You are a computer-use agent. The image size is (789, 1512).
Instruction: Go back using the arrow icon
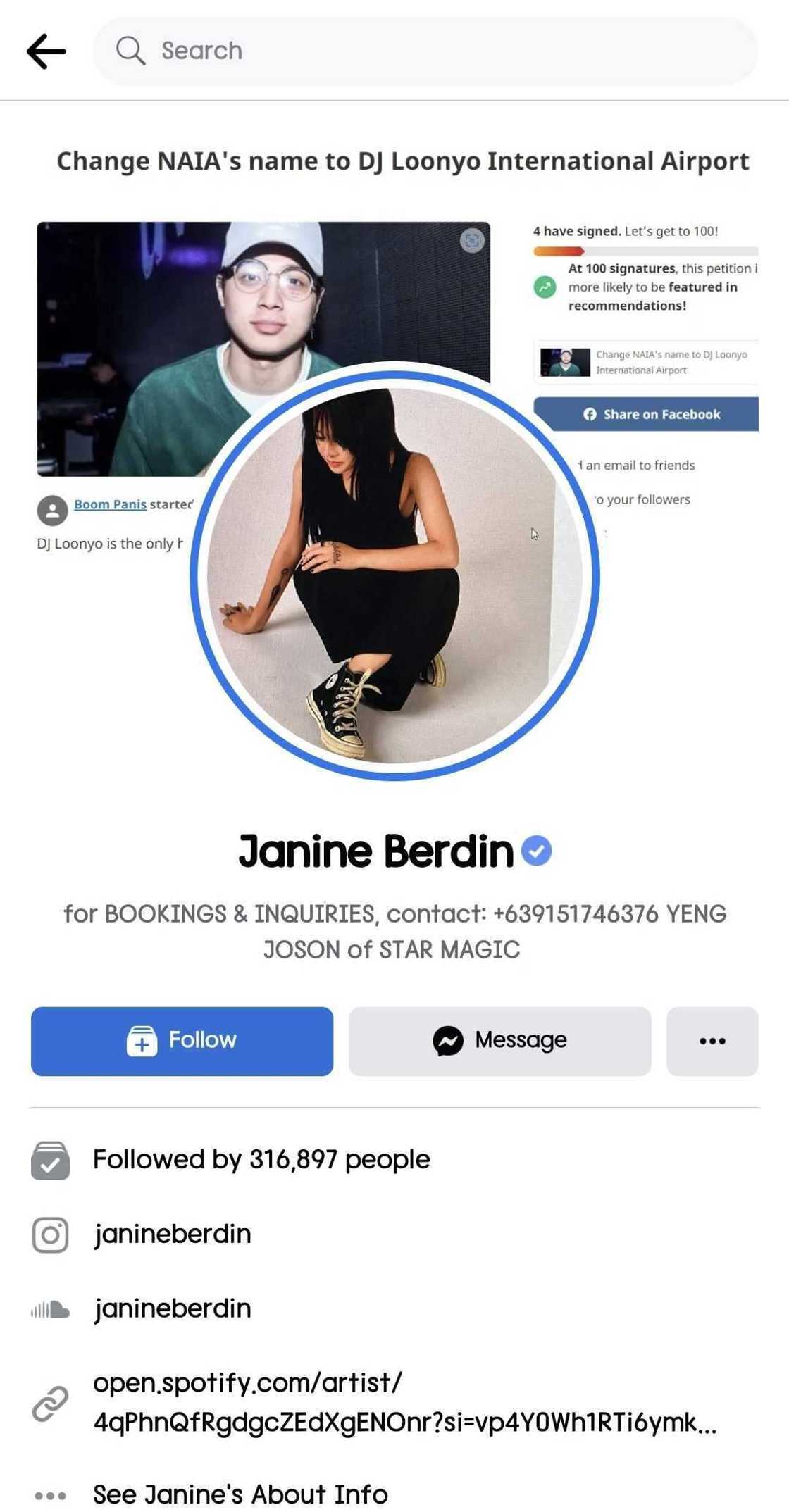(46, 51)
